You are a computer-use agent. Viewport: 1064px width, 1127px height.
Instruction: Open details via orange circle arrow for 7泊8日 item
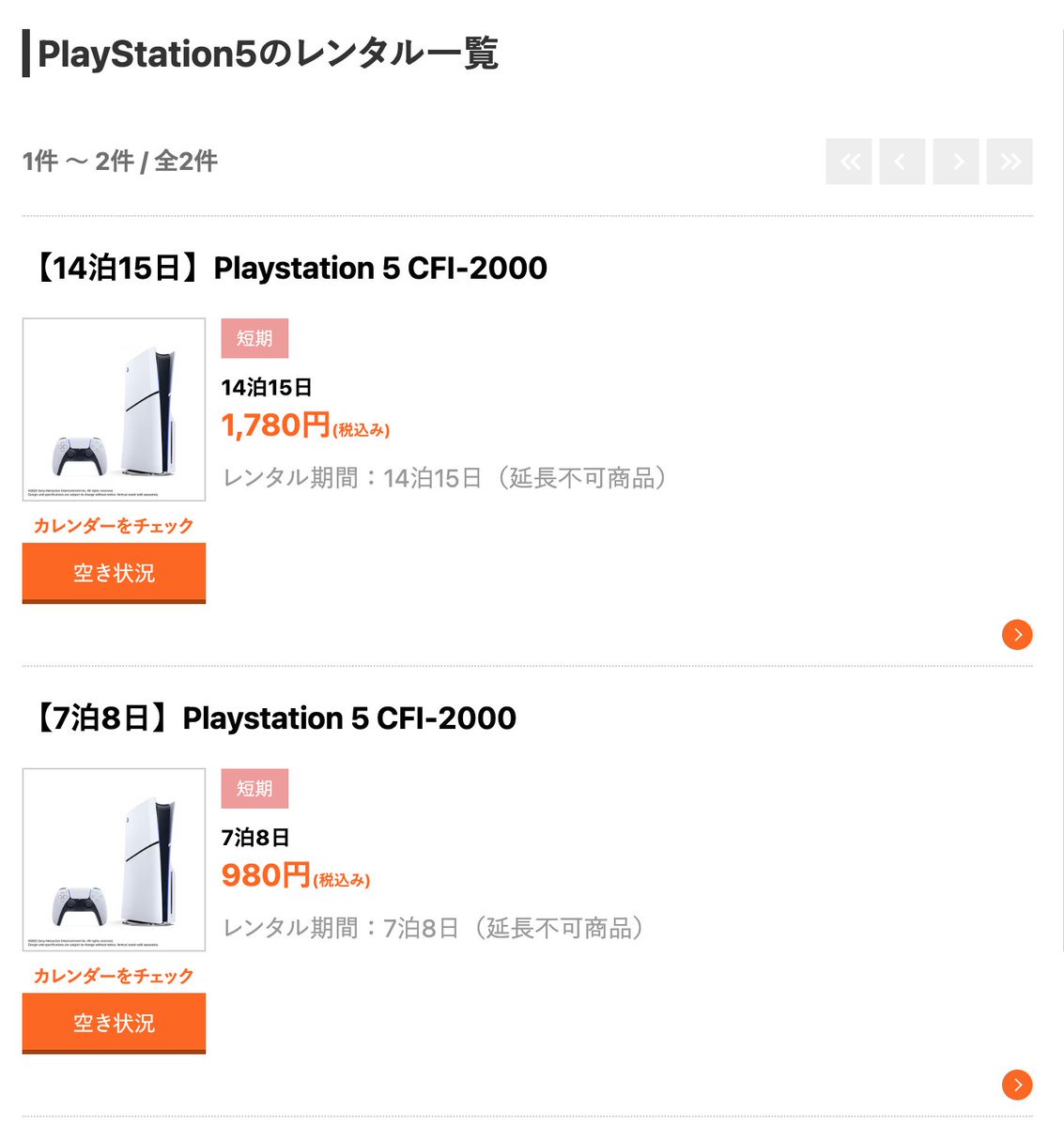point(1016,1085)
